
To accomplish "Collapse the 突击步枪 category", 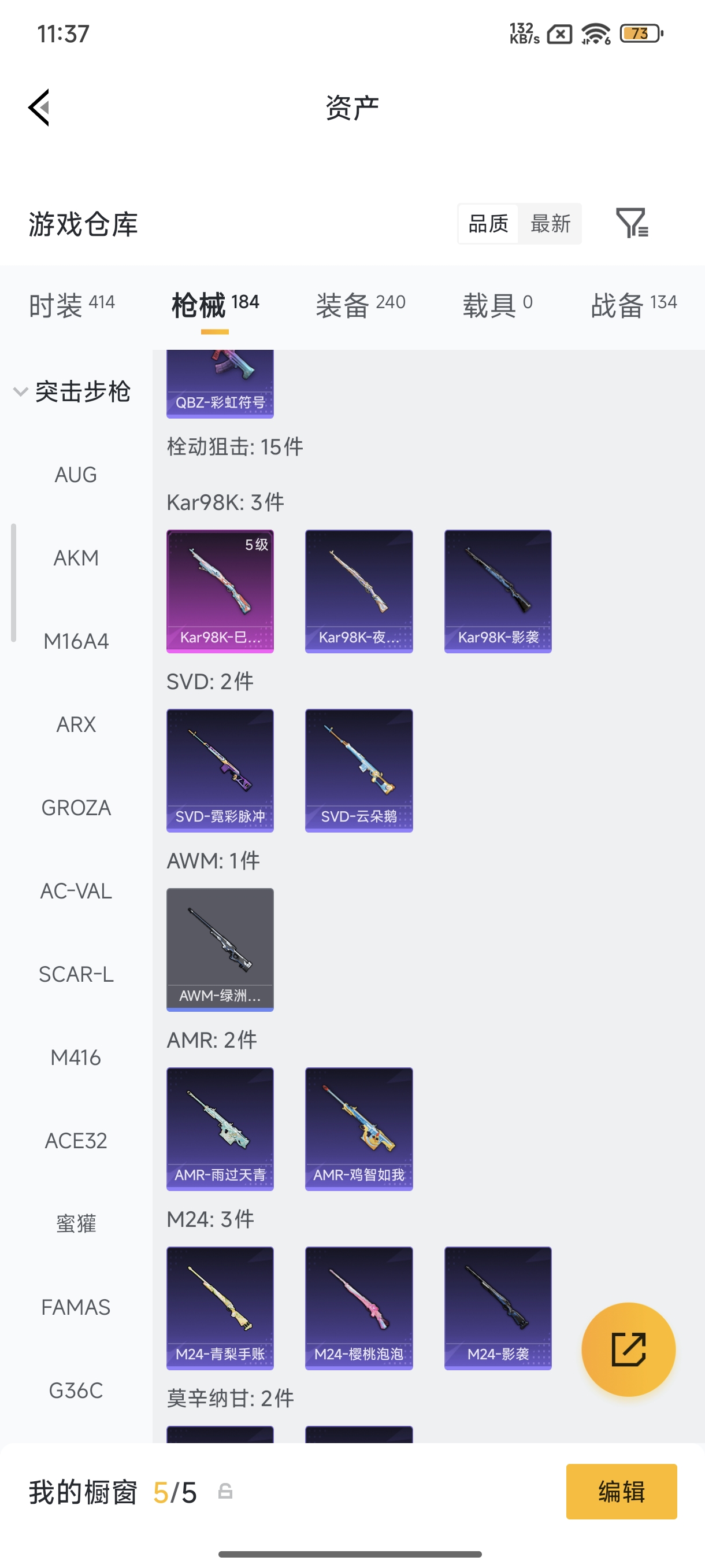I will [72, 391].
